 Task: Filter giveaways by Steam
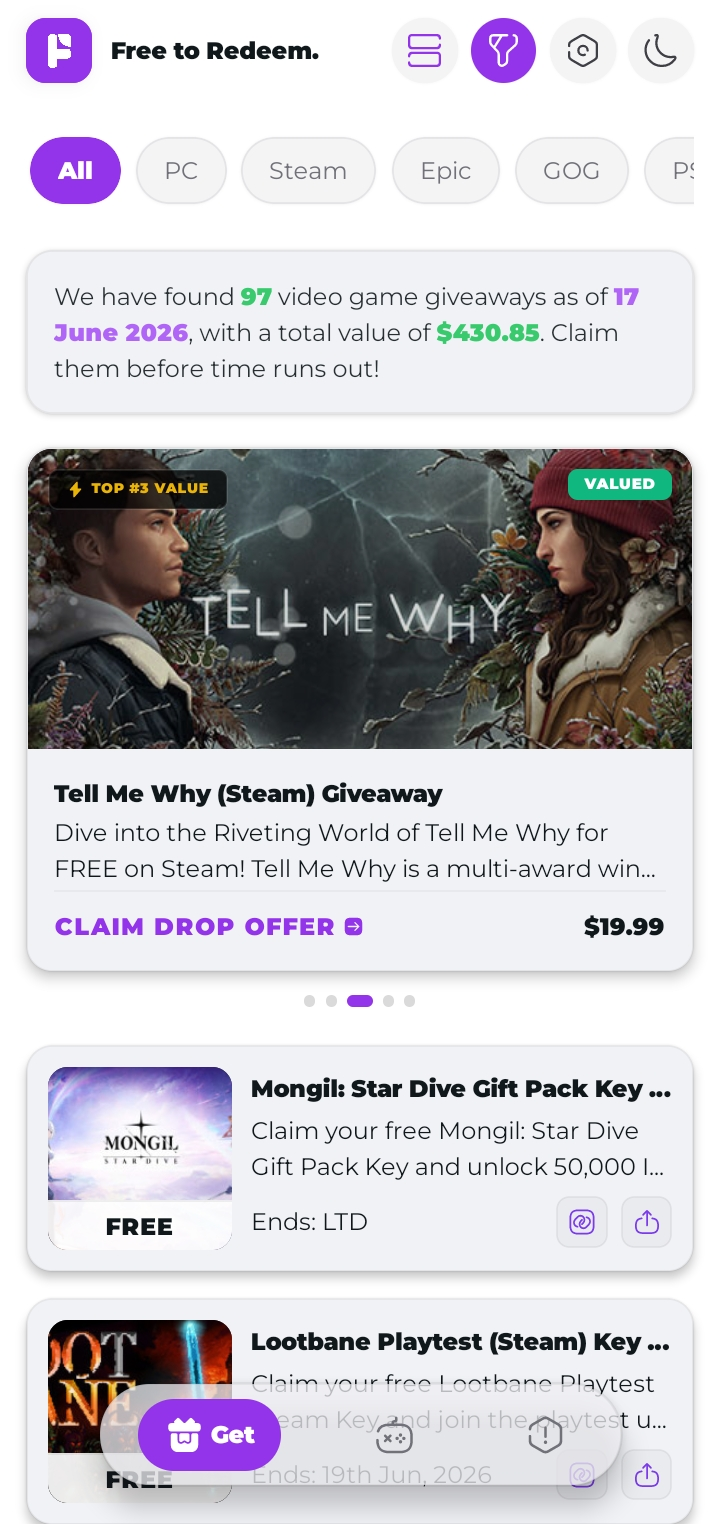(308, 170)
